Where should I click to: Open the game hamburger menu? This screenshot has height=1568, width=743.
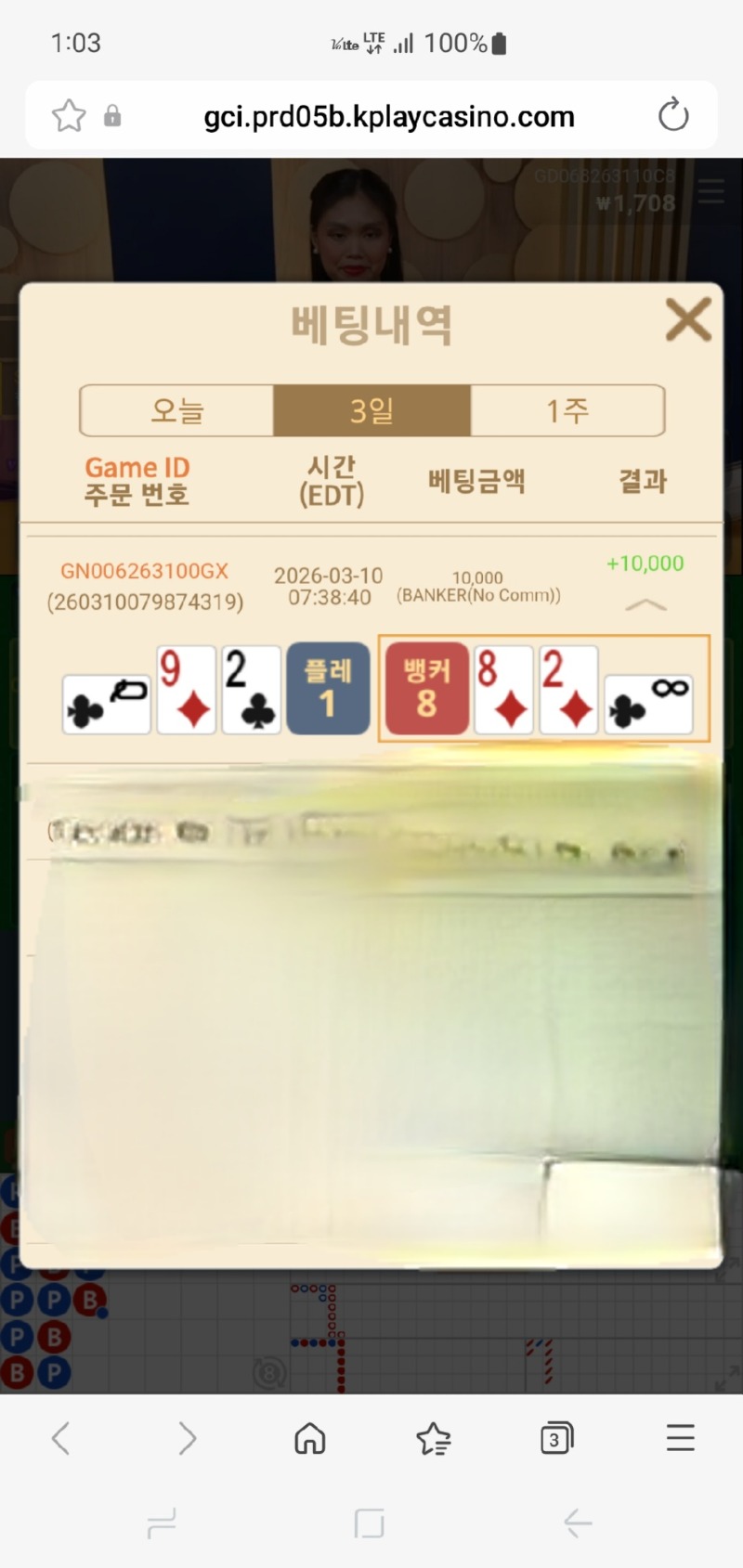click(x=711, y=191)
